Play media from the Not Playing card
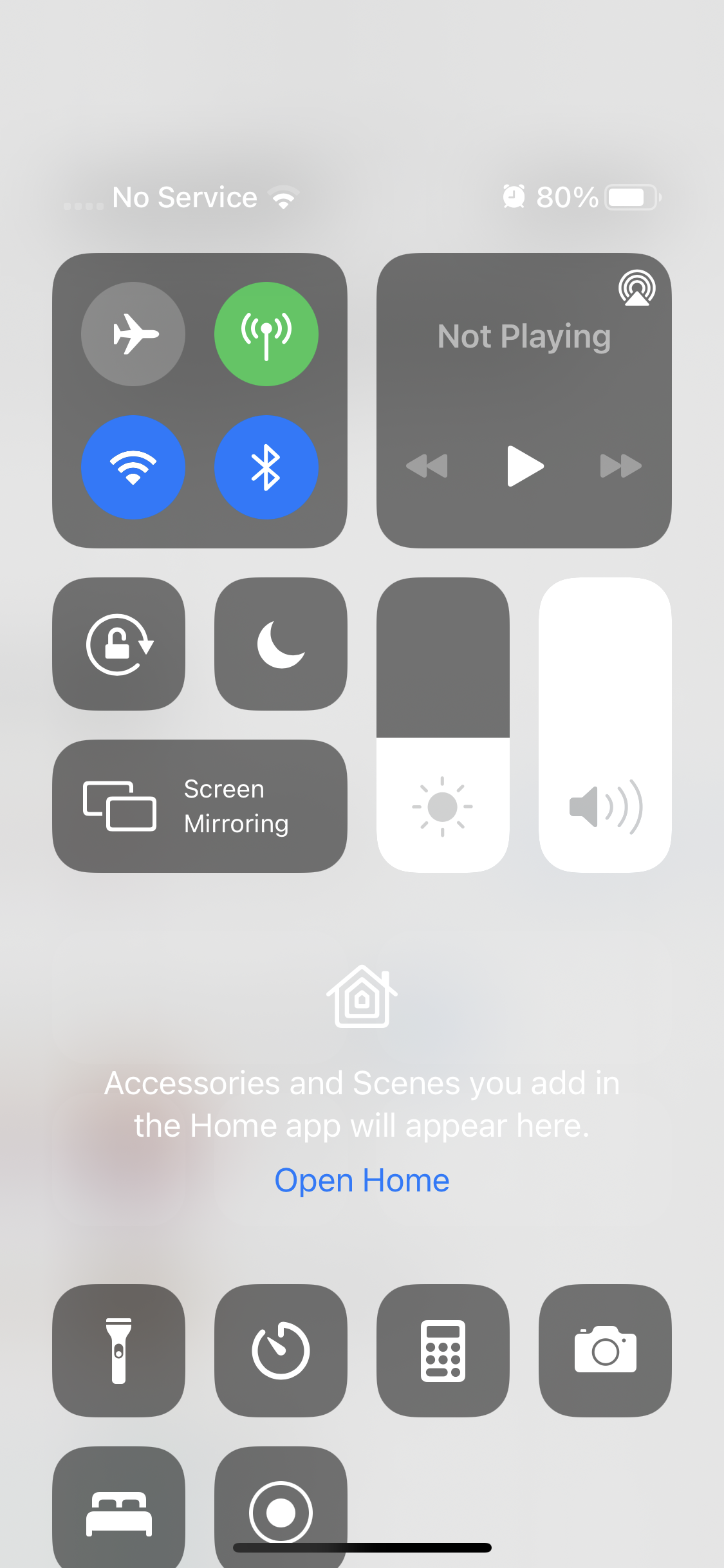Viewport: 724px width, 1568px height. click(x=524, y=465)
